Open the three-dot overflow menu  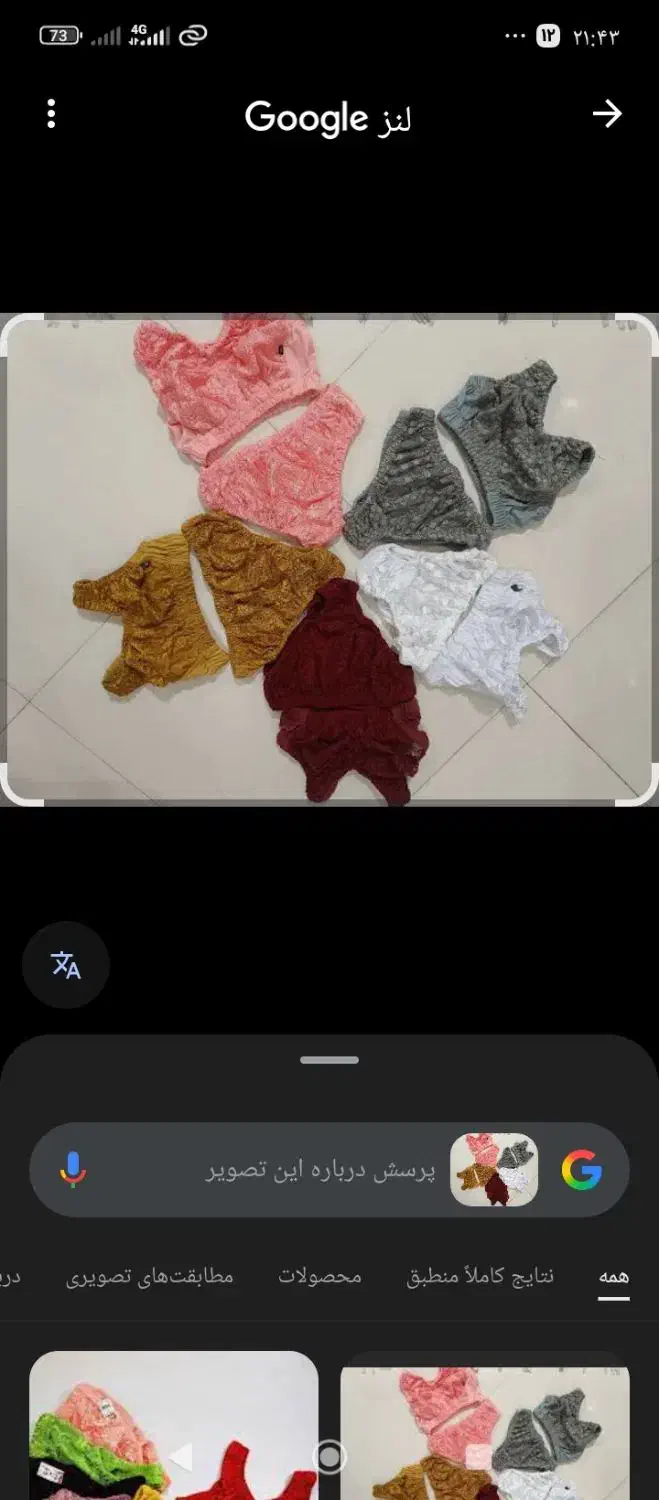pos(51,114)
